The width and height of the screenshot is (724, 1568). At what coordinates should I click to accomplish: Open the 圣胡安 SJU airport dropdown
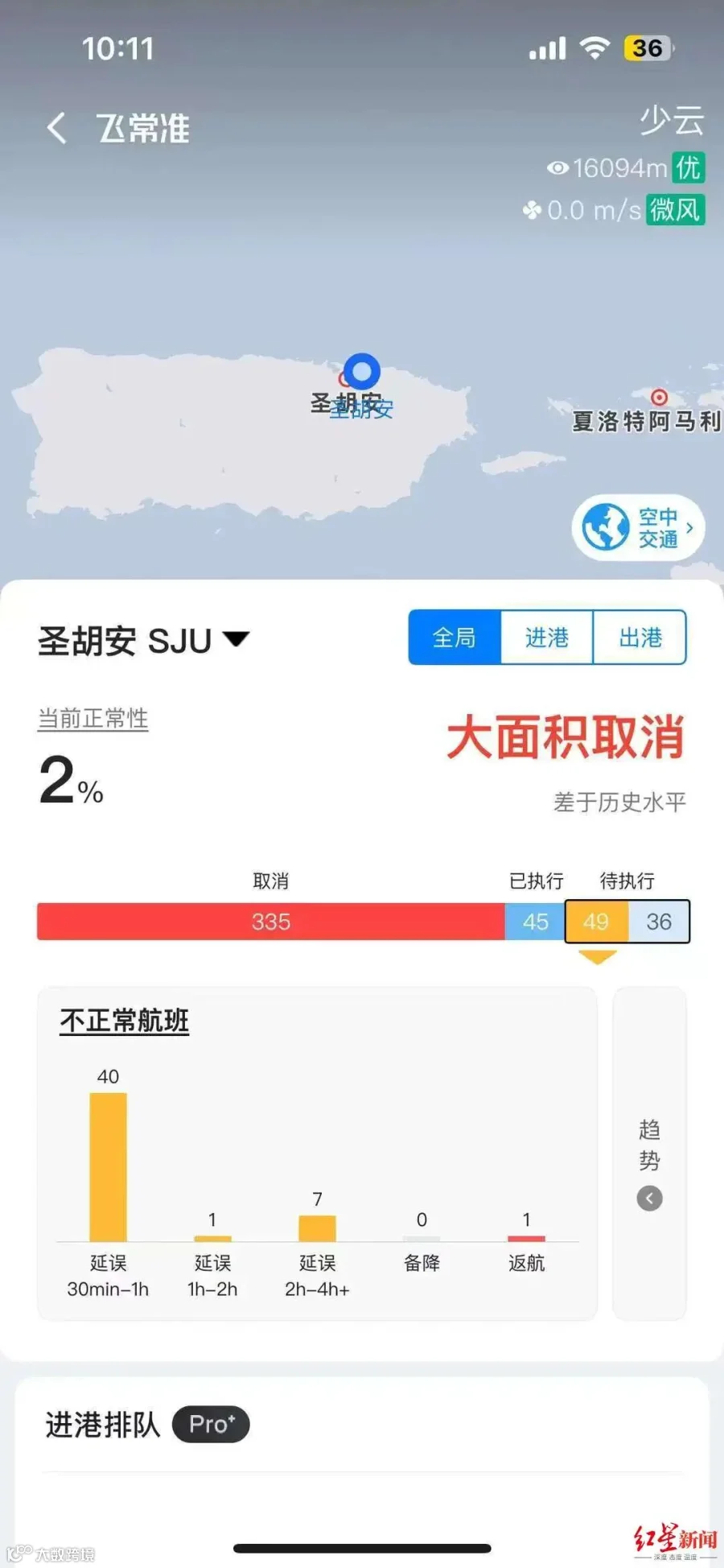(x=235, y=639)
